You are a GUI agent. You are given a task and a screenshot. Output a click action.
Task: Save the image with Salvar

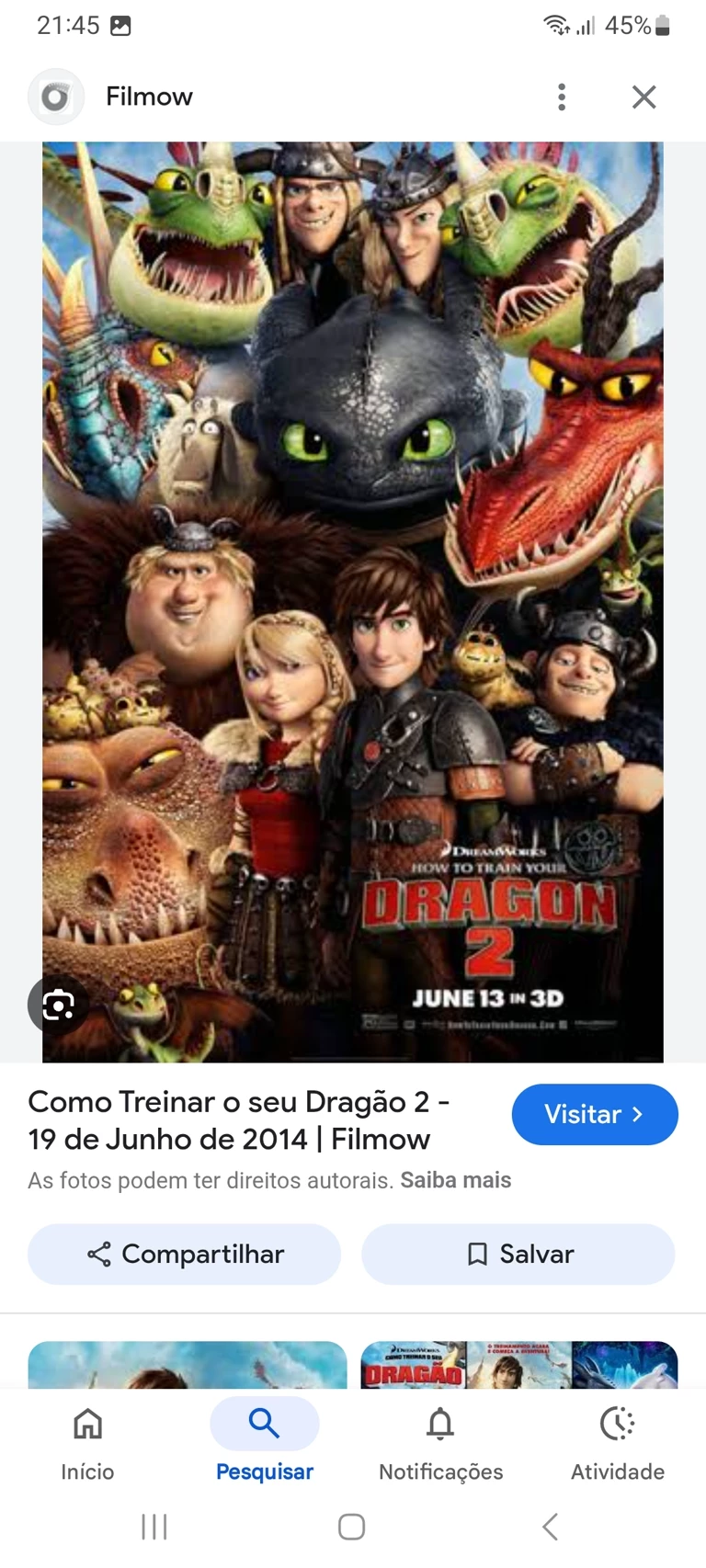518,1254
